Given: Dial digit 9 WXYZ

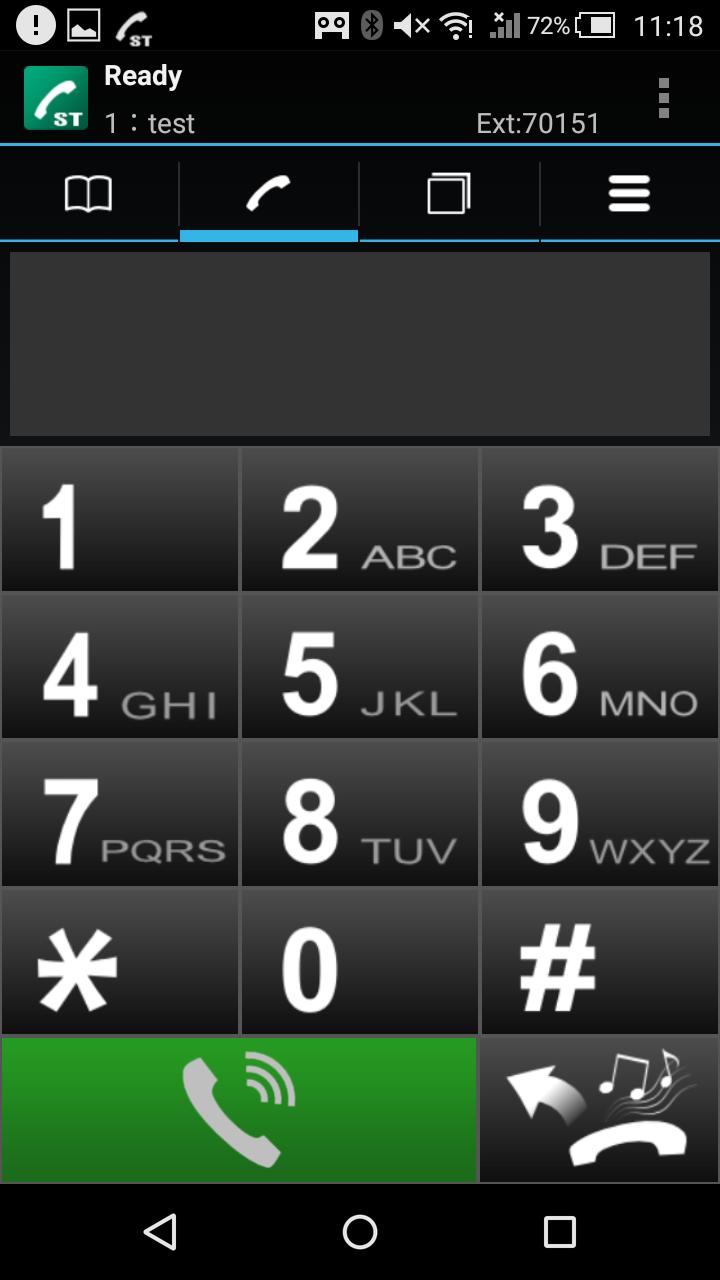Looking at the screenshot, I should point(600,813).
